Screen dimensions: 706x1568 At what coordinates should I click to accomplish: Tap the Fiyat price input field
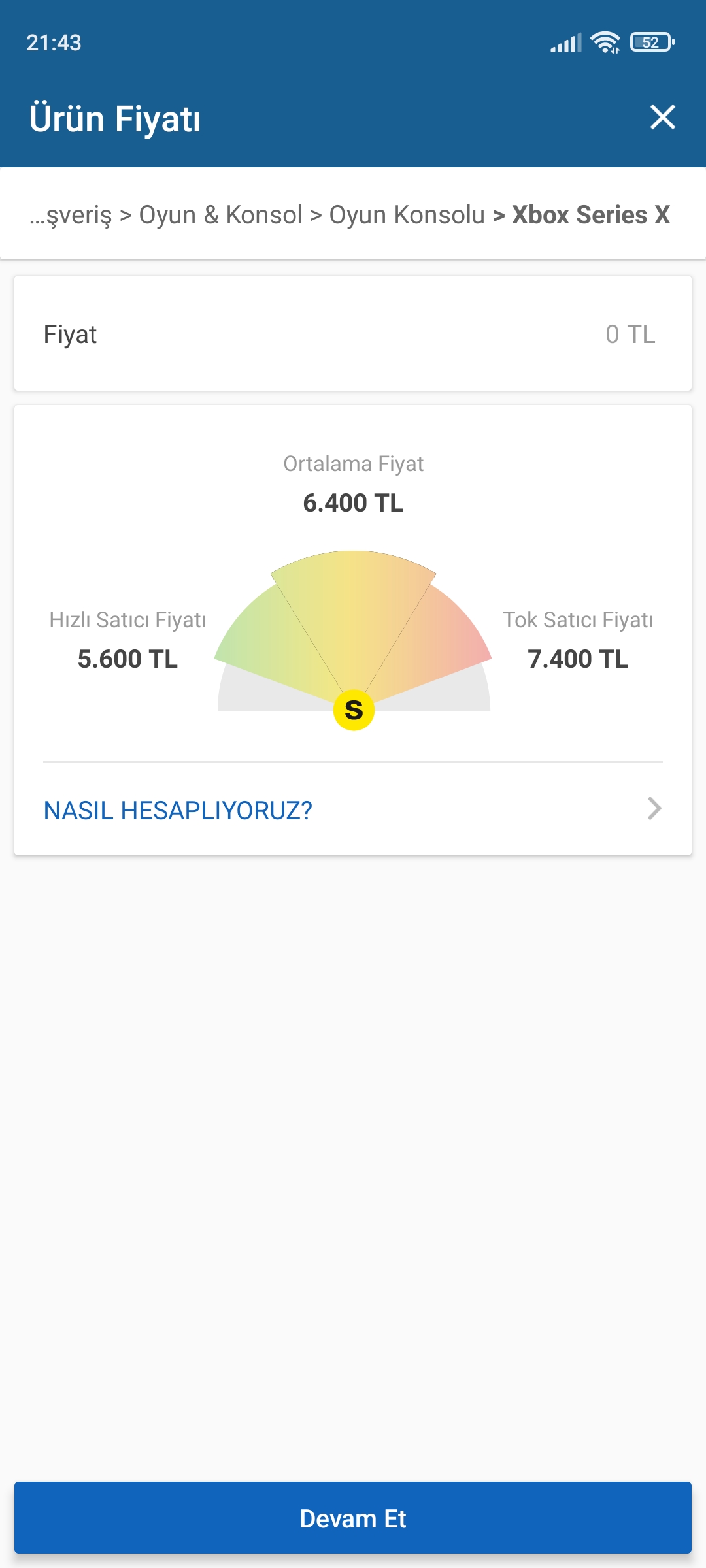(x=353, y=334)
